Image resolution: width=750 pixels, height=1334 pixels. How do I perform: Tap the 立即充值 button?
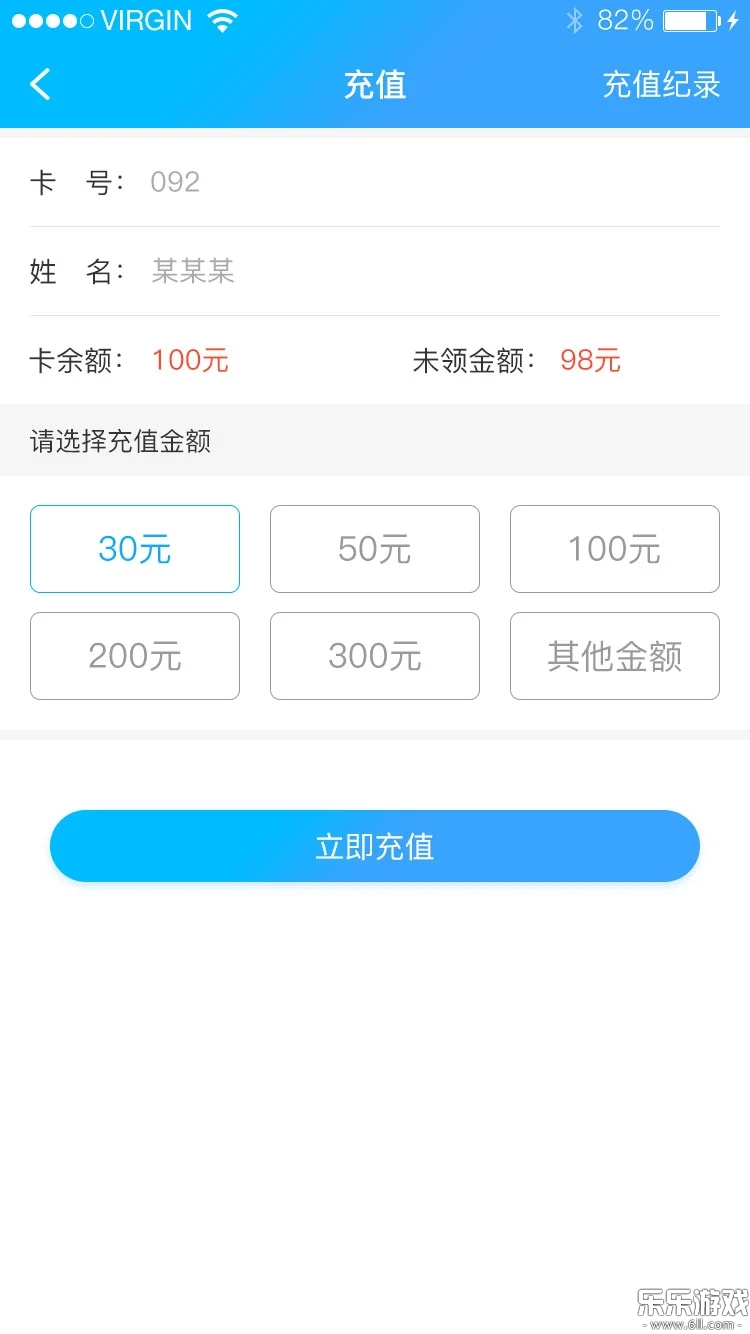(x=375, y=846)
